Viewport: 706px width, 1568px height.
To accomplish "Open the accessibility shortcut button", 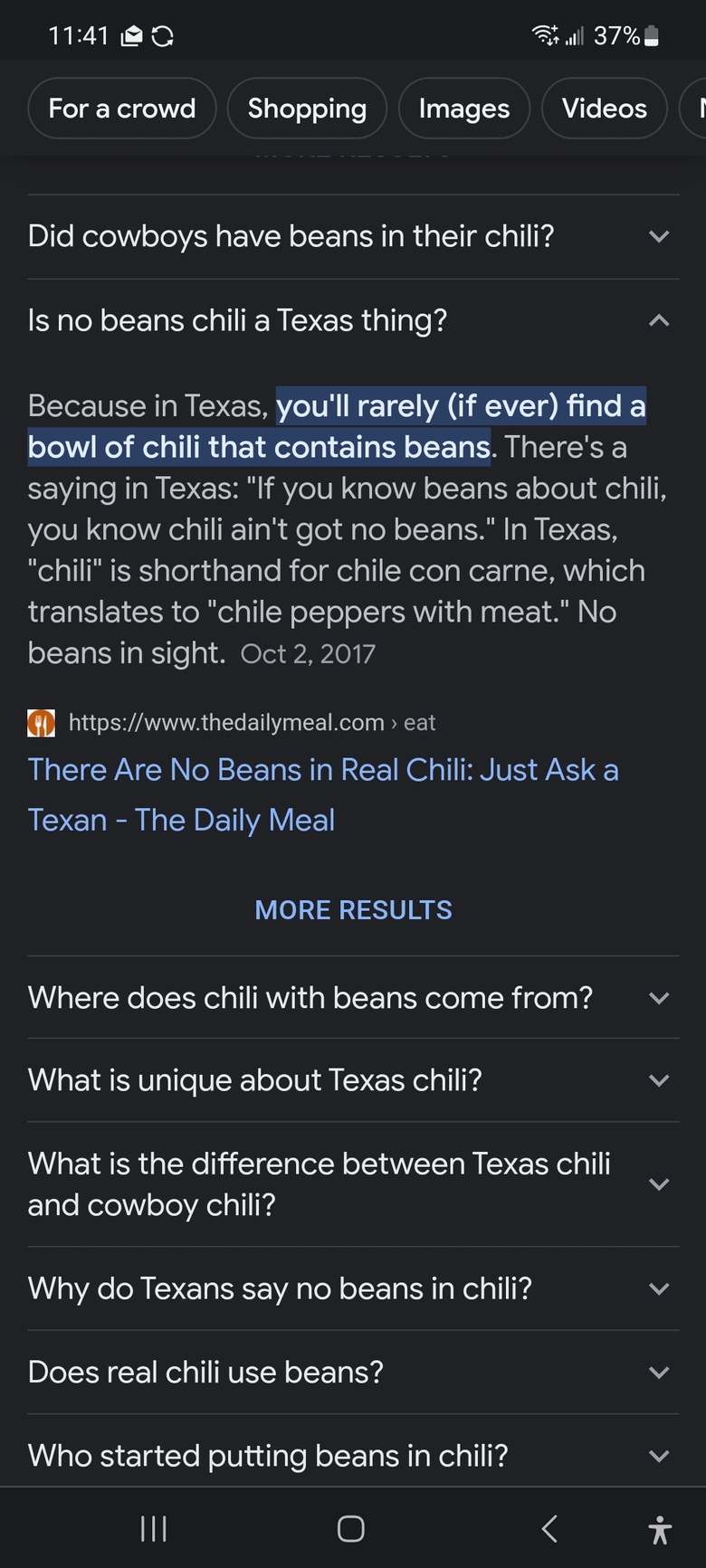I will tap(660, 1529).
